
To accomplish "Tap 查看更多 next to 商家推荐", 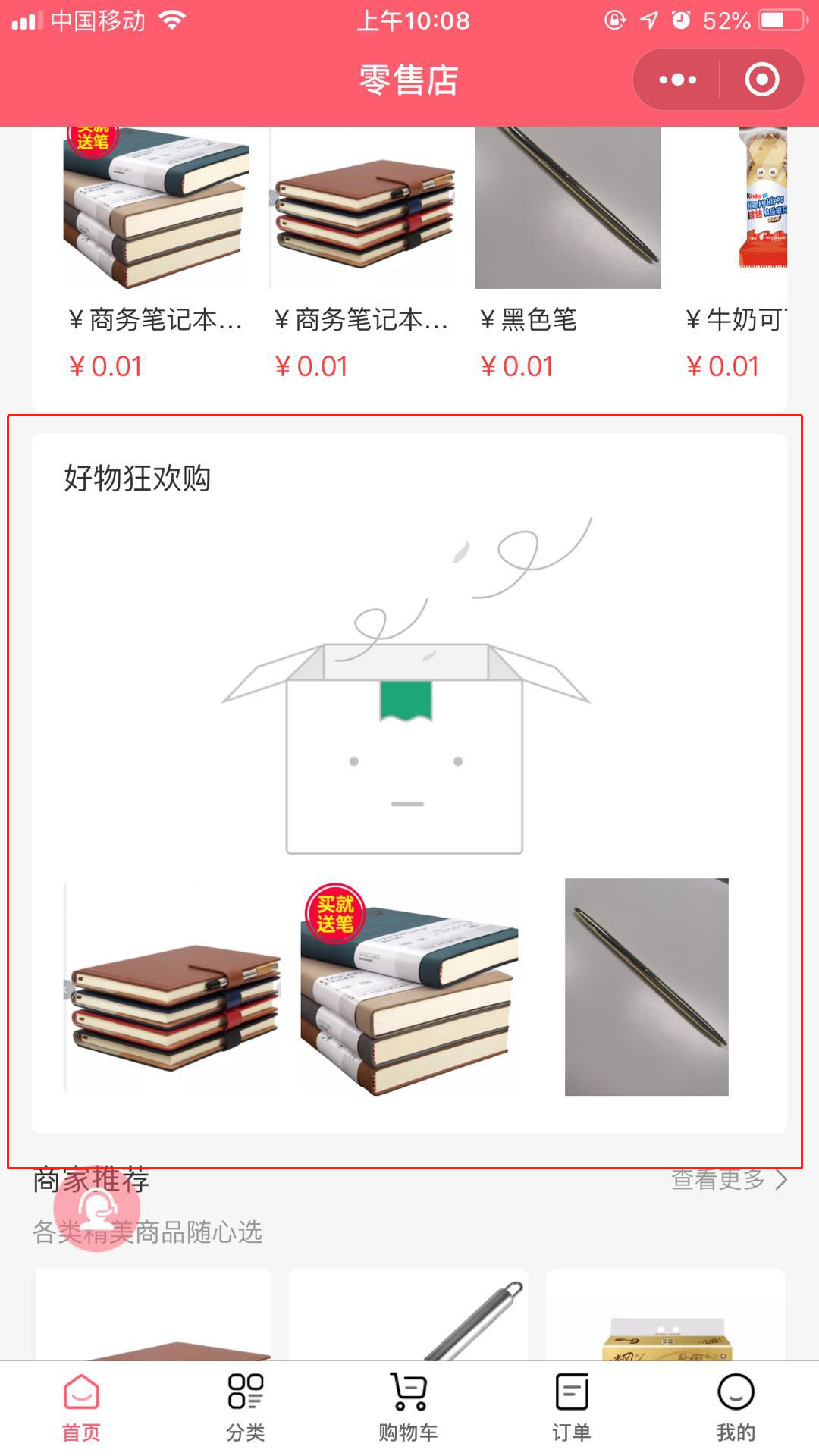I will pyautogui.click(x=728, y=1179).
